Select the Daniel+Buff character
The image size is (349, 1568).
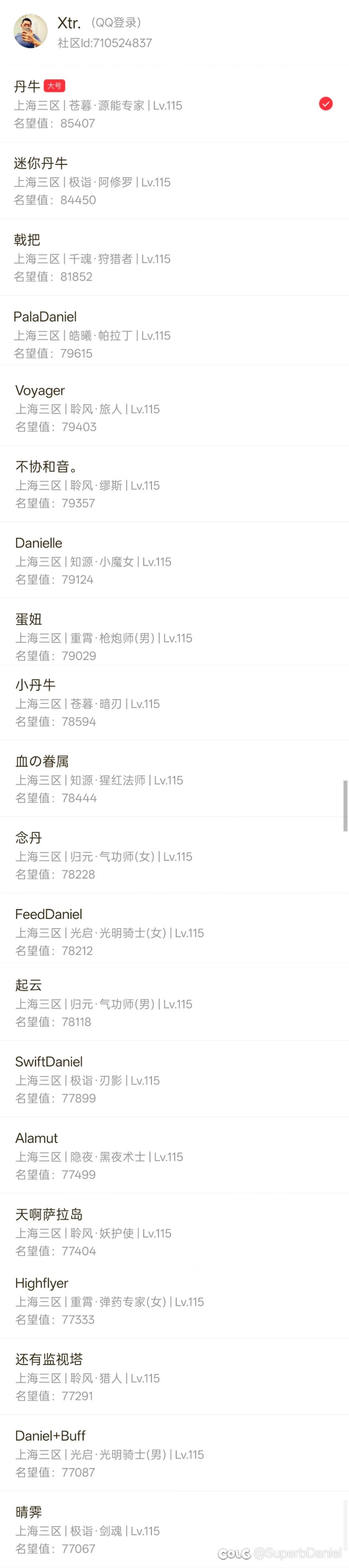[174, 1453]
